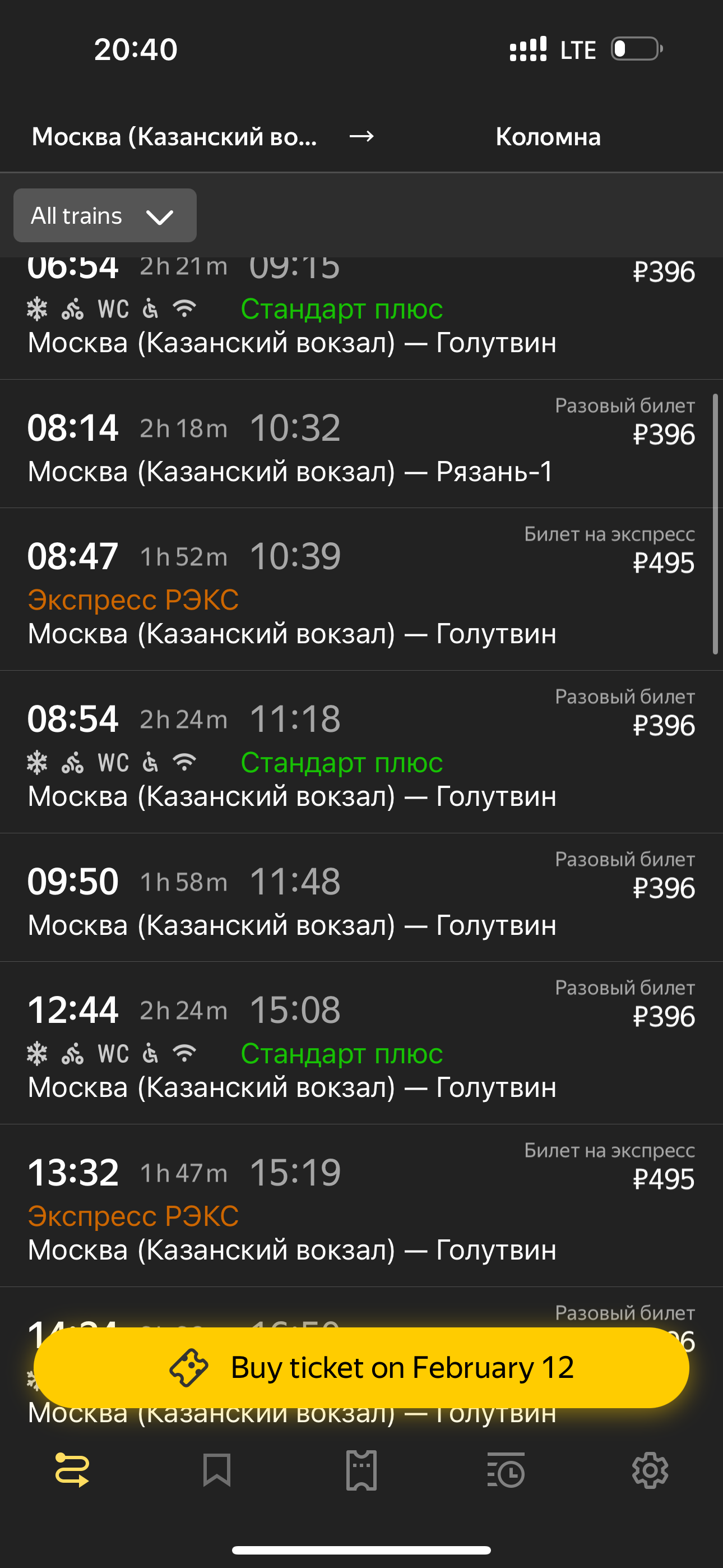Open the 12:44 Стандарт плюс train

point(361,1043)
